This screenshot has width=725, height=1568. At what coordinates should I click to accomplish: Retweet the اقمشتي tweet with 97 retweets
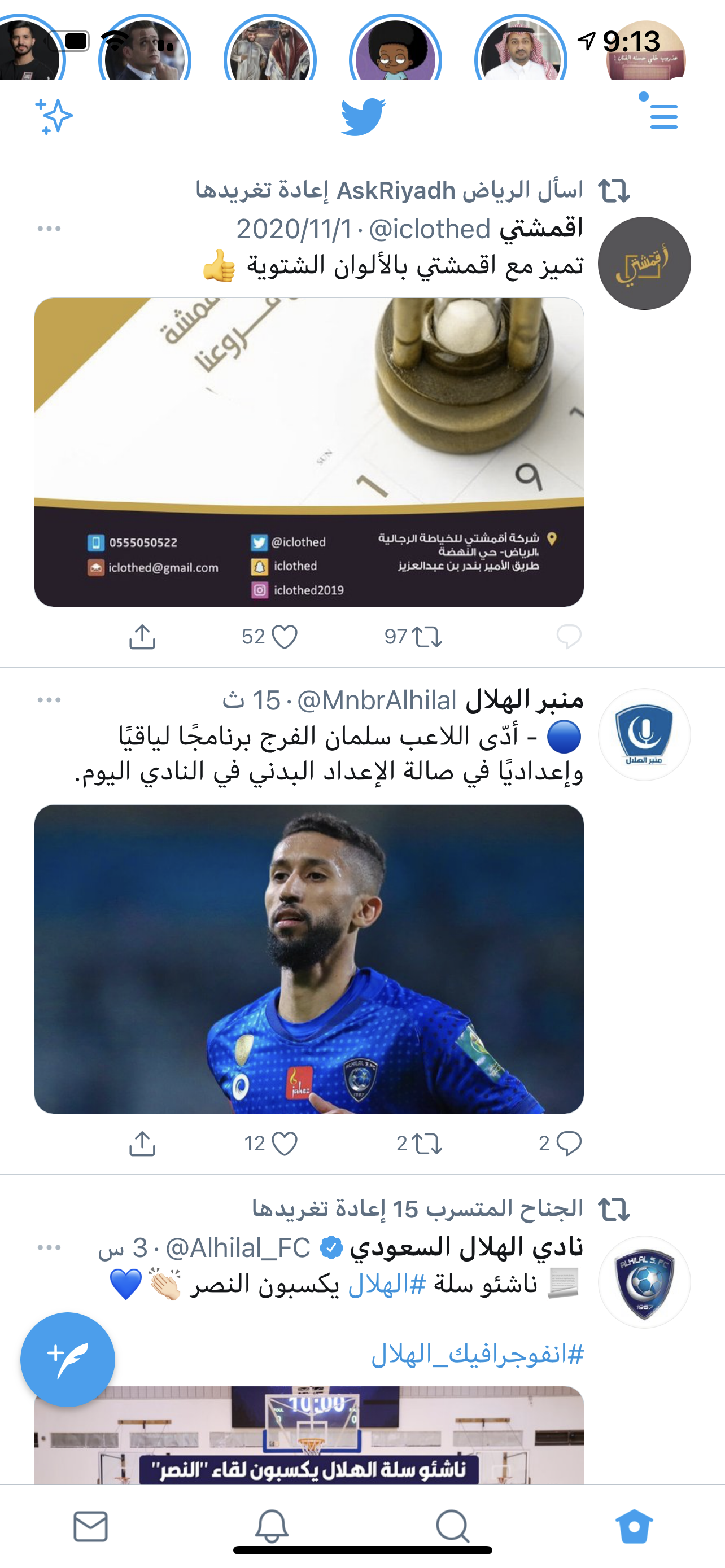click(x=413, y=637)
